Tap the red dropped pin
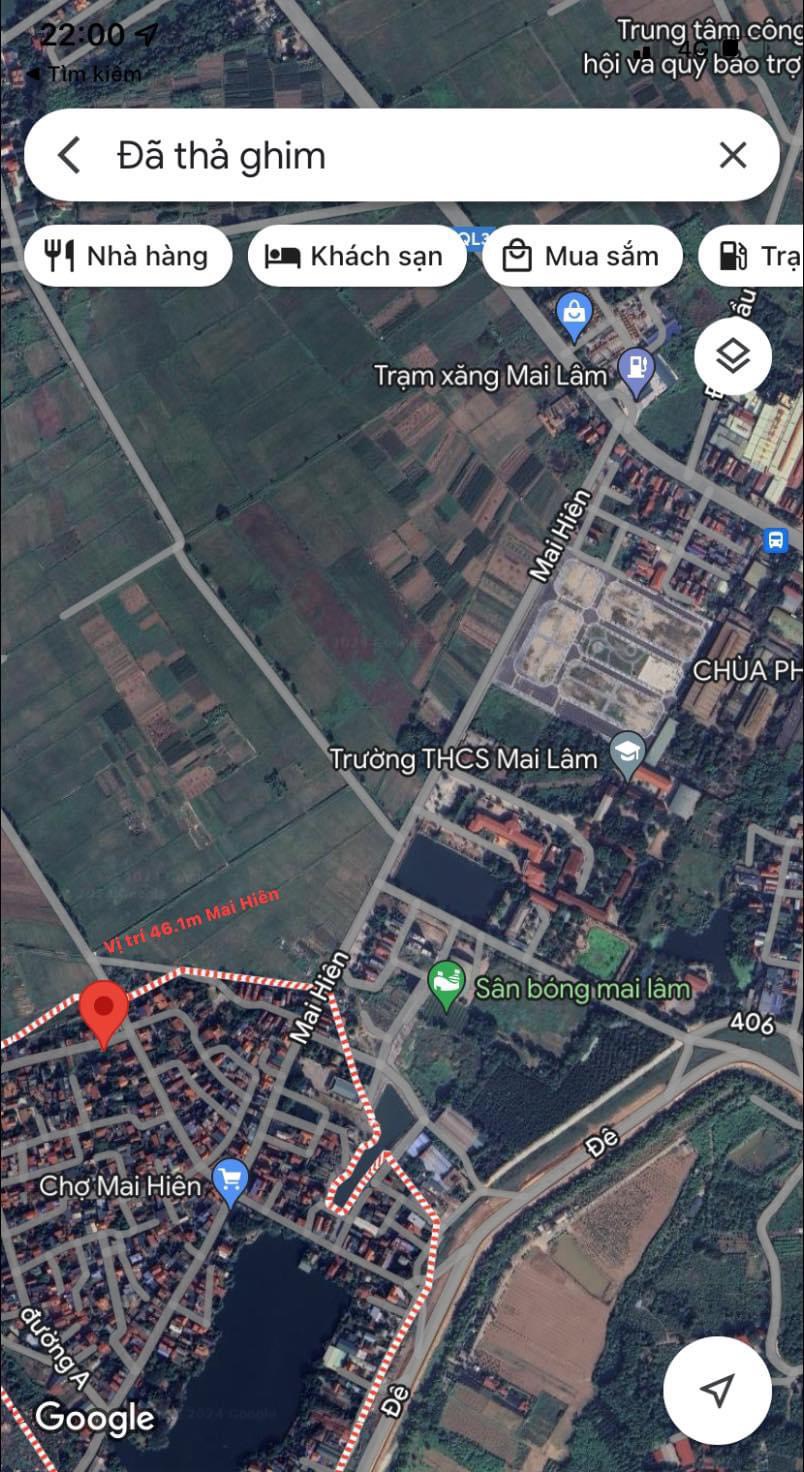 pyautogui.click(x=104, y=1012)
